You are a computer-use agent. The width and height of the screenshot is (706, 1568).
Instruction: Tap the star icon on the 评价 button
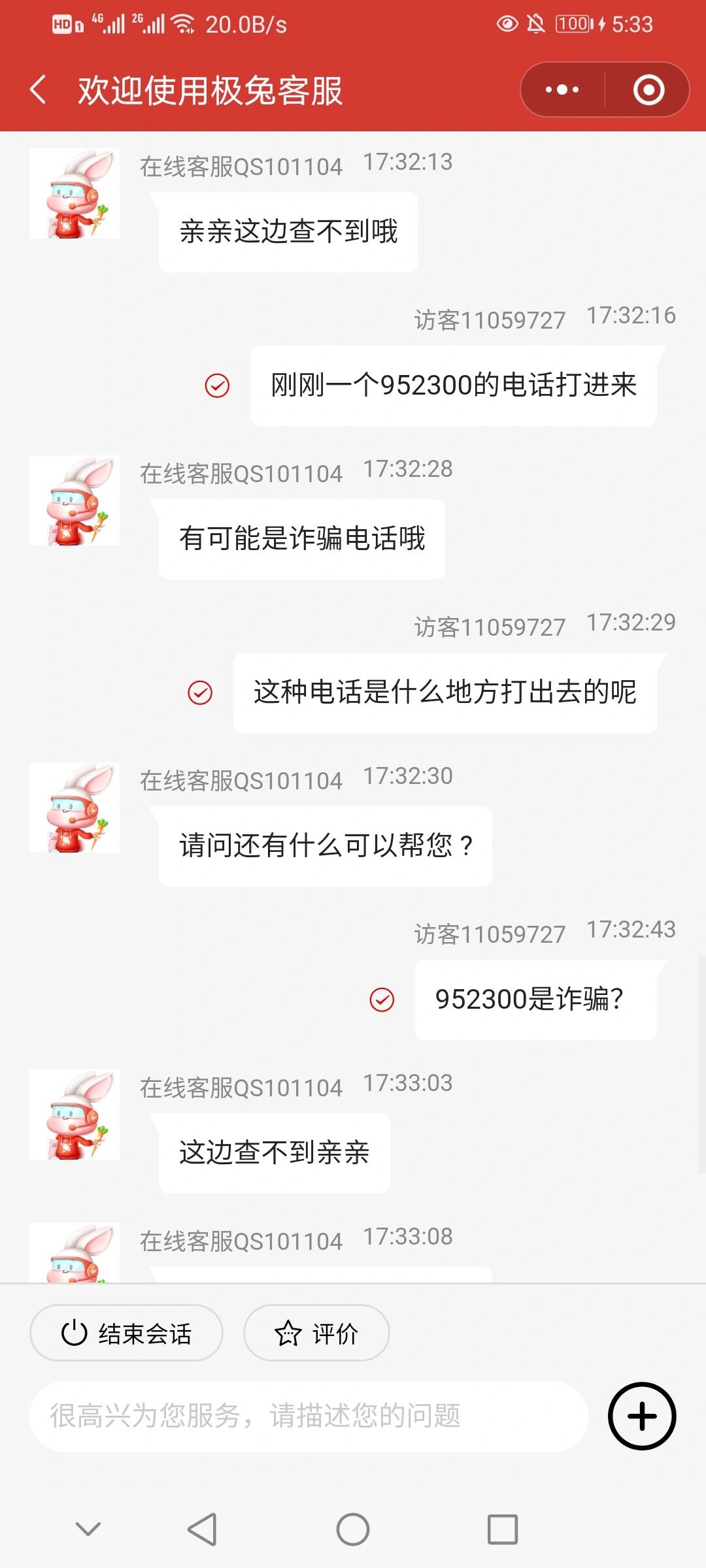click(288, 1333)
